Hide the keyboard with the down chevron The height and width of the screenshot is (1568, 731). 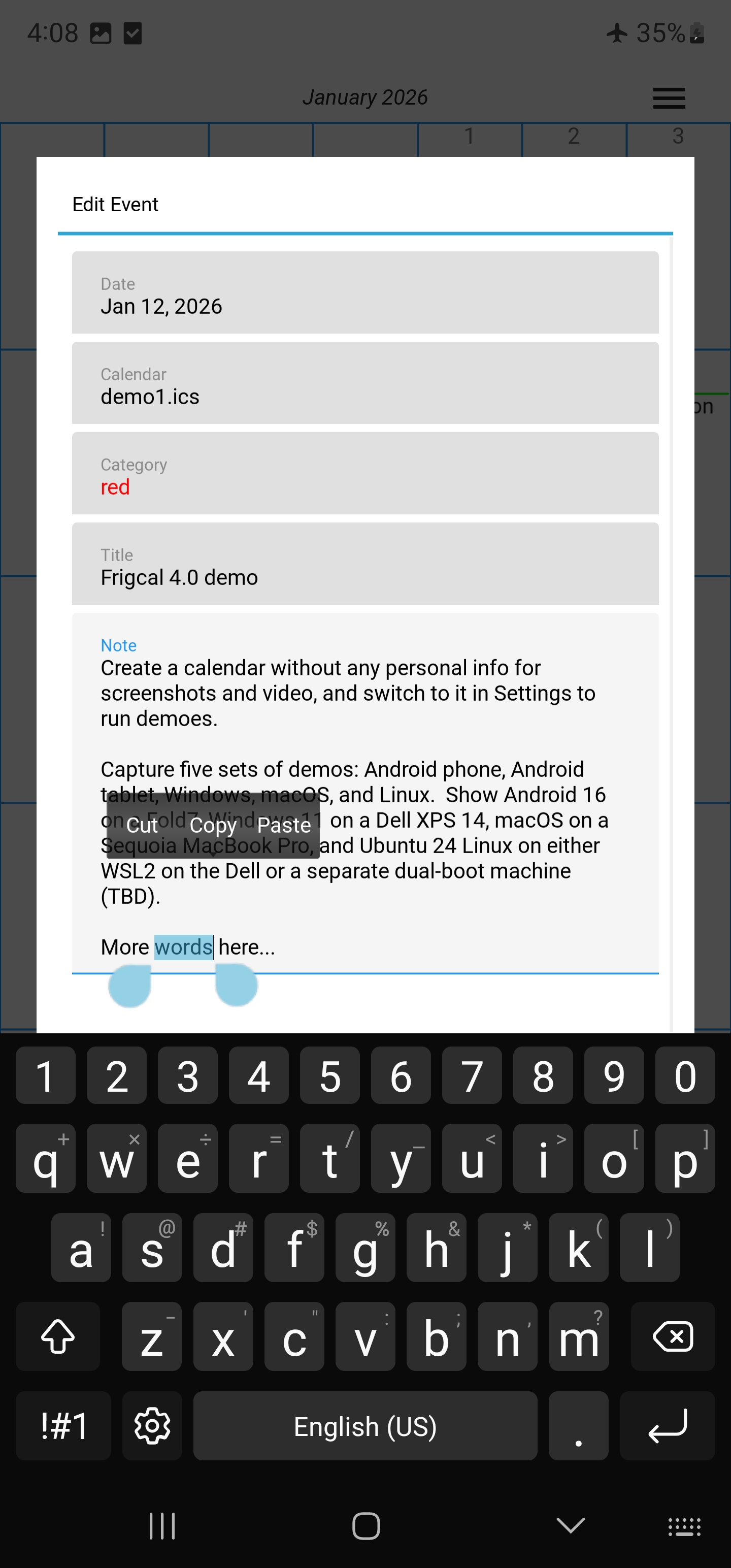570,1525
